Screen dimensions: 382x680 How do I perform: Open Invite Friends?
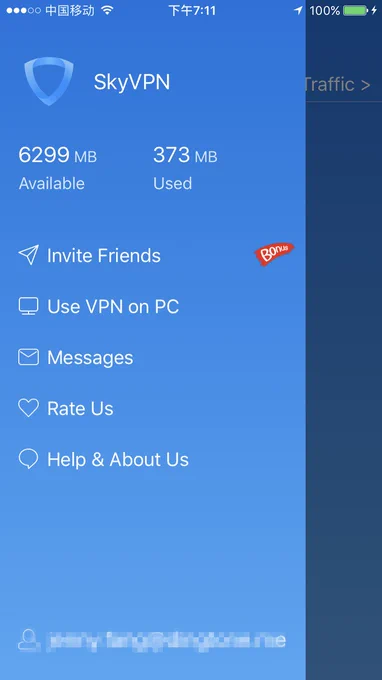(153, 255)
